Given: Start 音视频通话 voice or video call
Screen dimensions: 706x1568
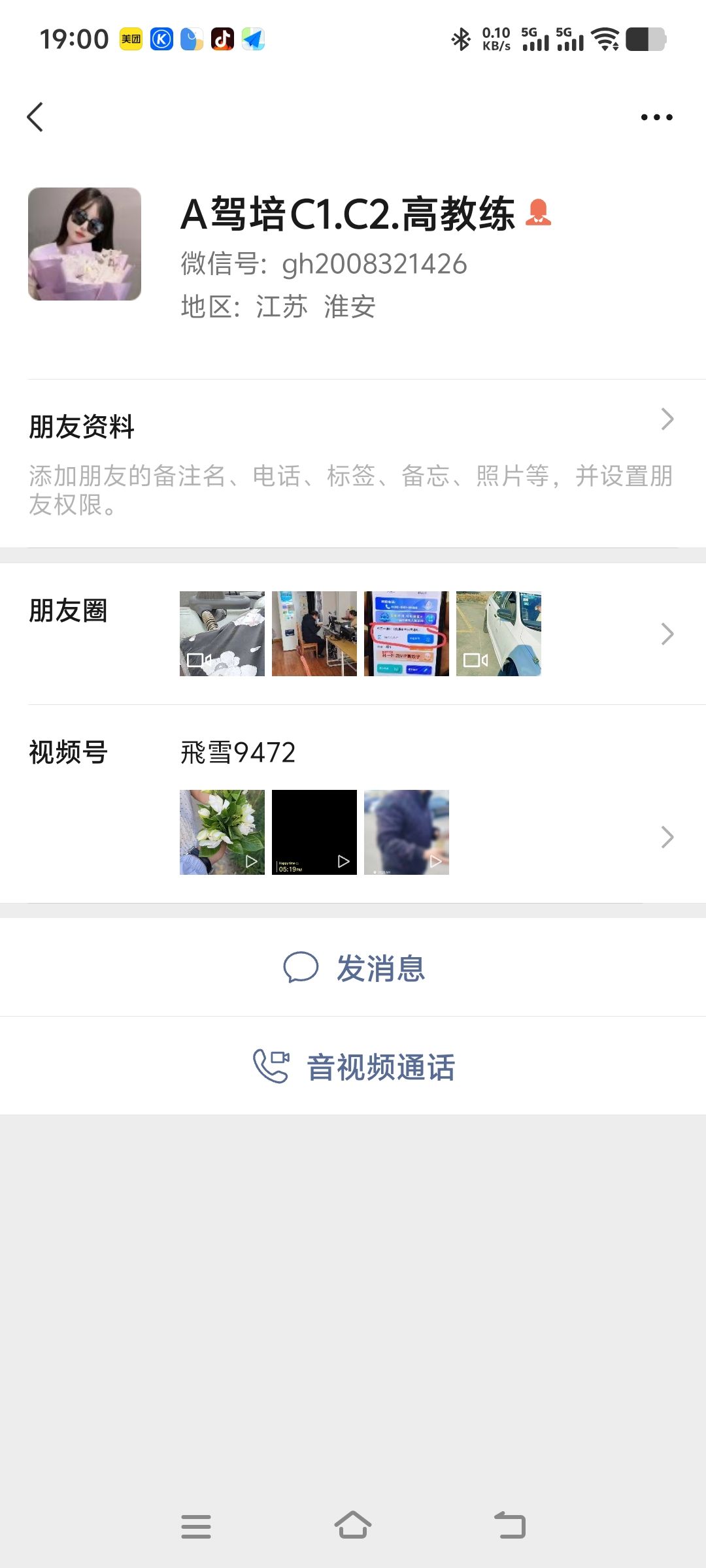Looking at the screenshot, I should pyautogui.click(x=353, y=1067).
